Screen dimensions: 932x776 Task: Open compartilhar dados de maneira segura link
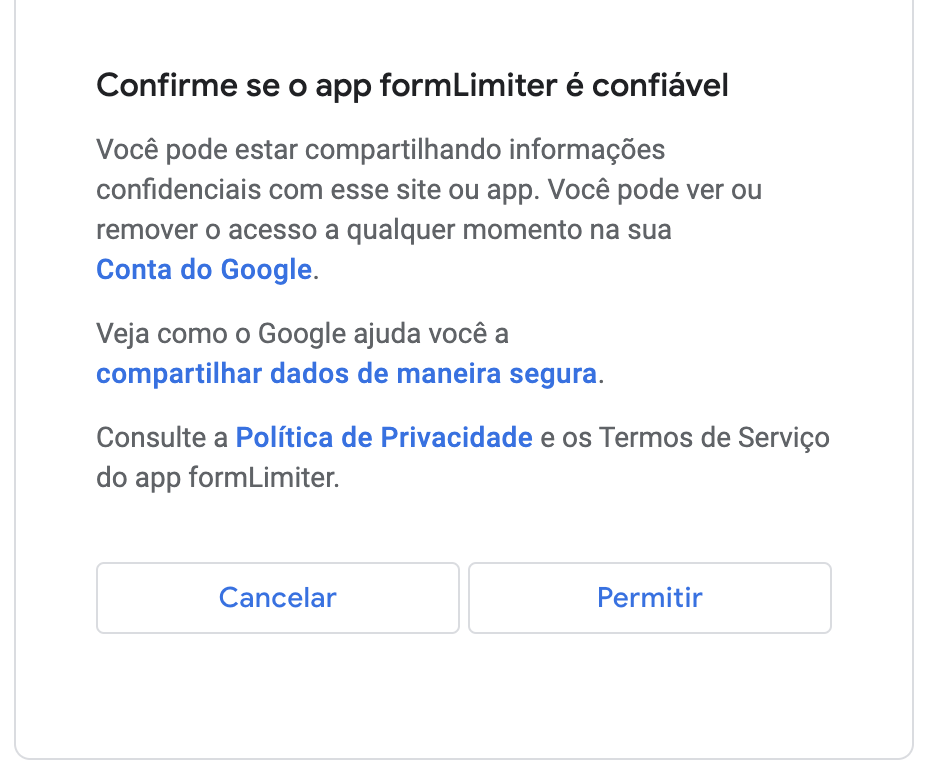click(346, 374)
